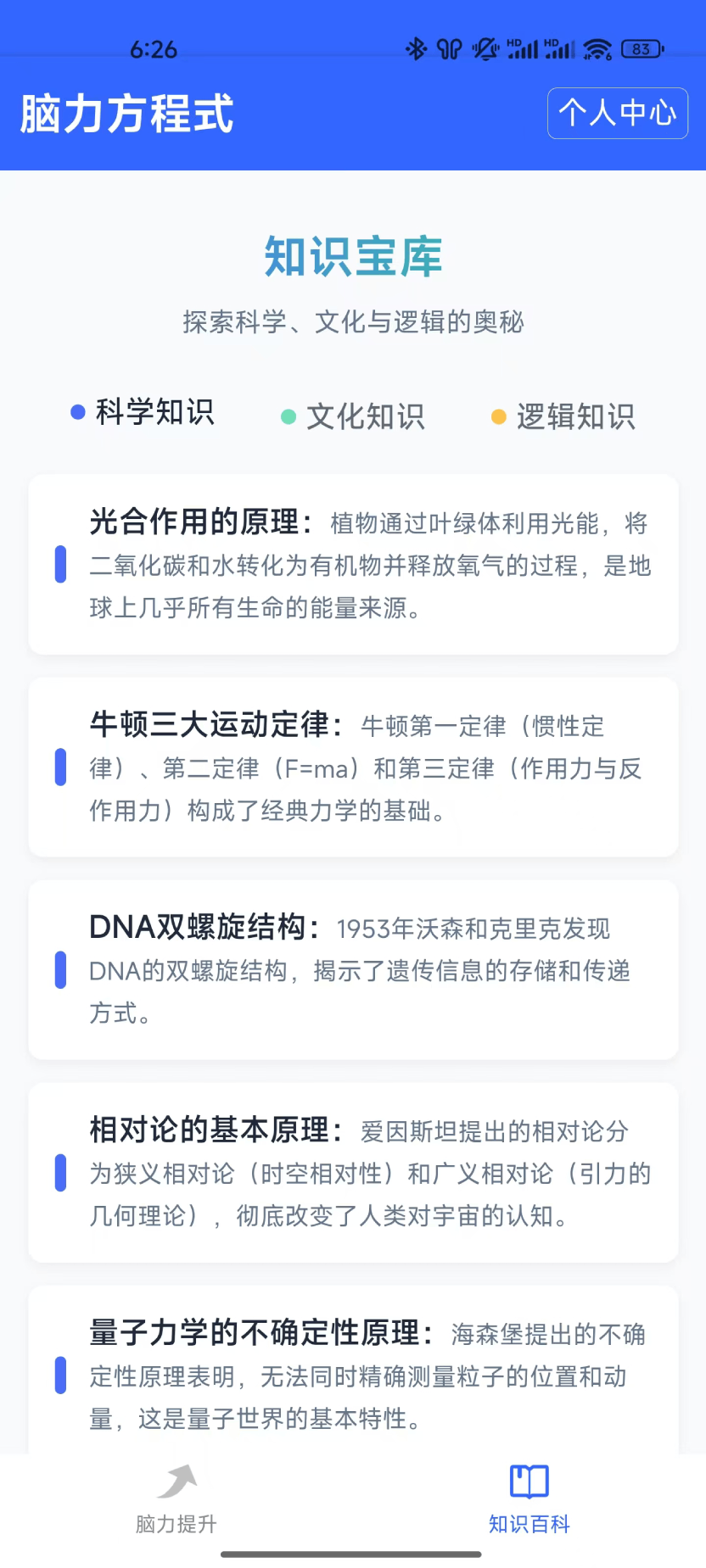Tap the Bluetooth icon in the status bar
This screenshot has width=706, height=1568.
tap(417, 49)
